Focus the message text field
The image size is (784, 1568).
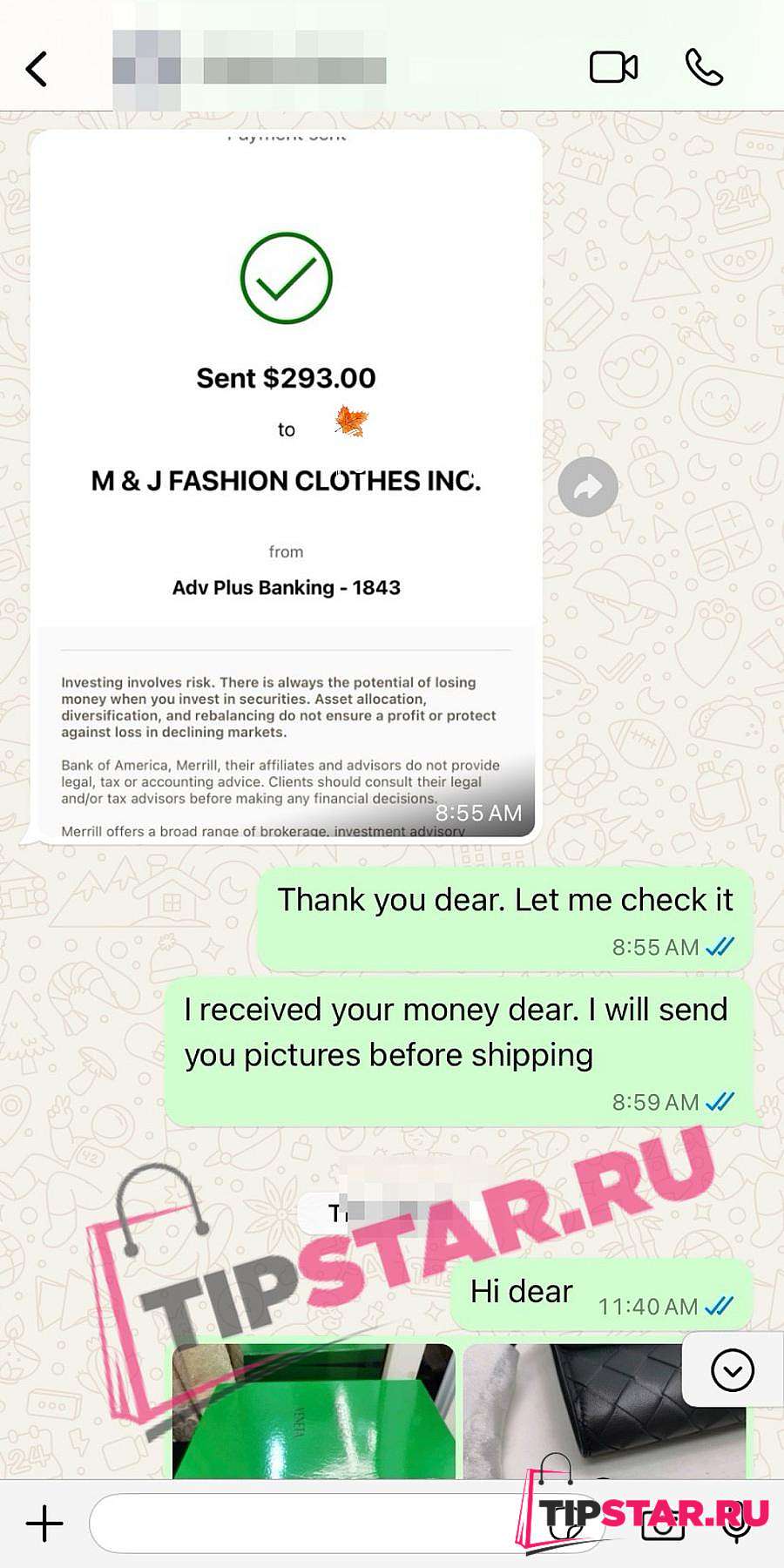click(x=305, y=1524)
